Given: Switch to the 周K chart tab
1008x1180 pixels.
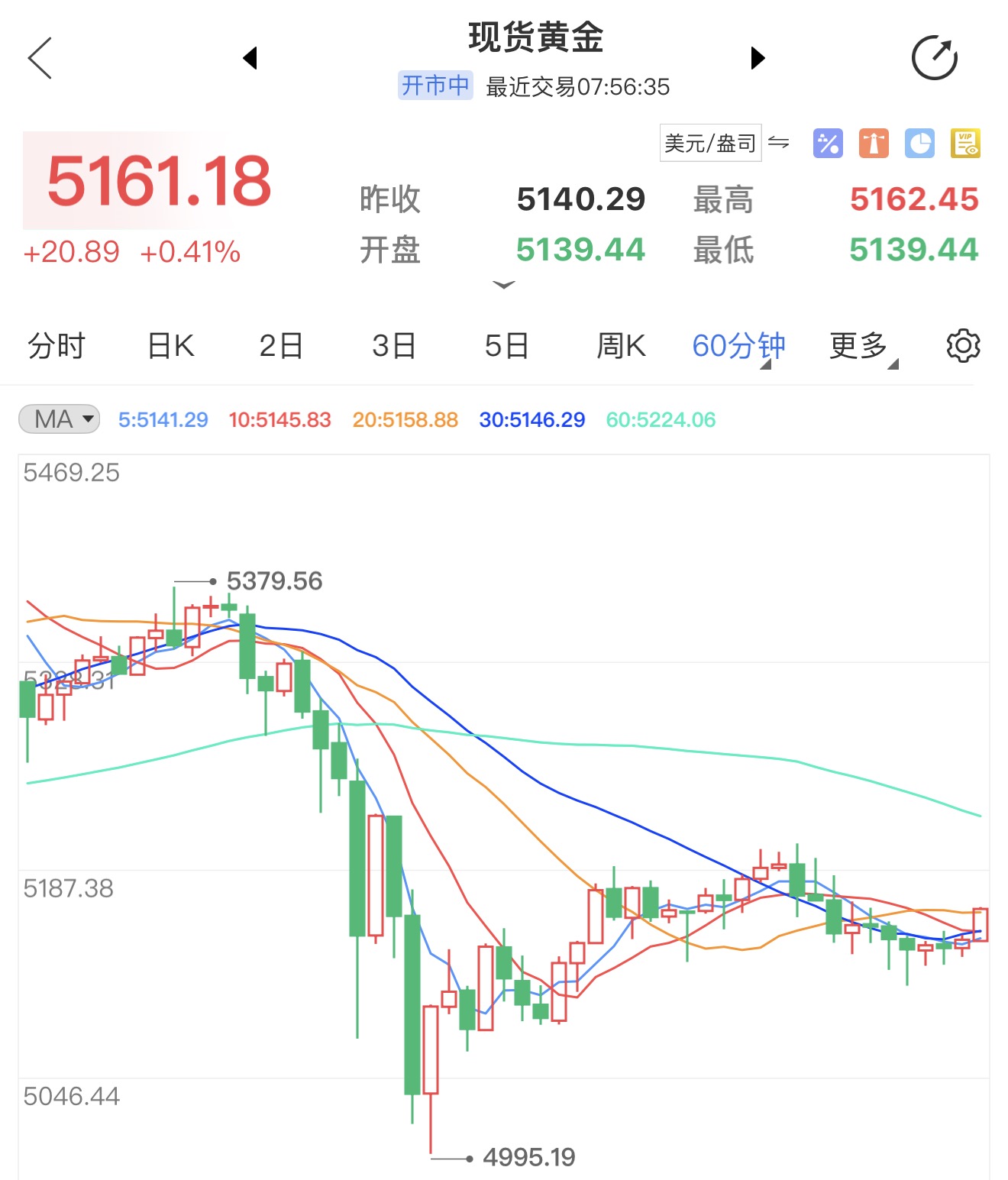Looking at the screenshot, I should (x=621, y=346).
